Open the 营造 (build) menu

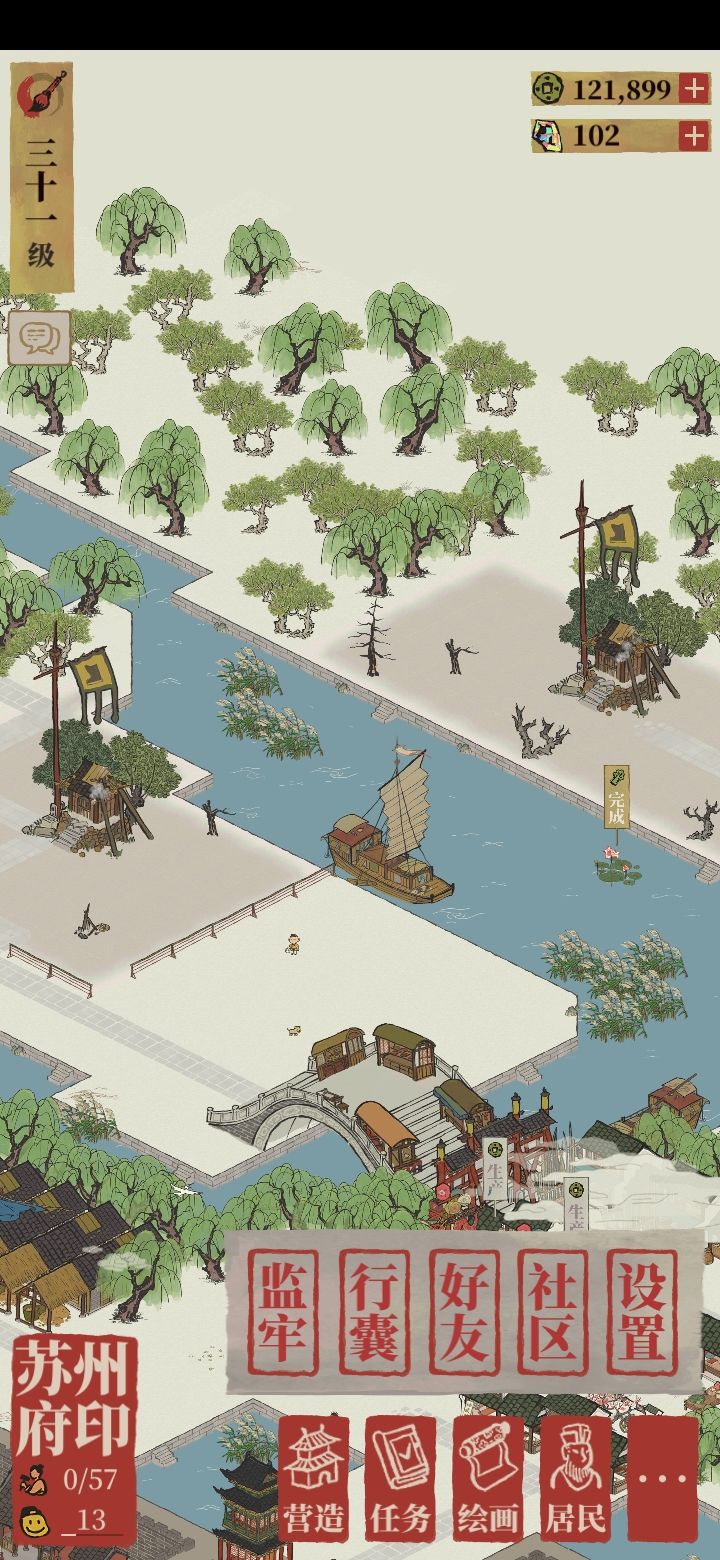point(314,1477)
